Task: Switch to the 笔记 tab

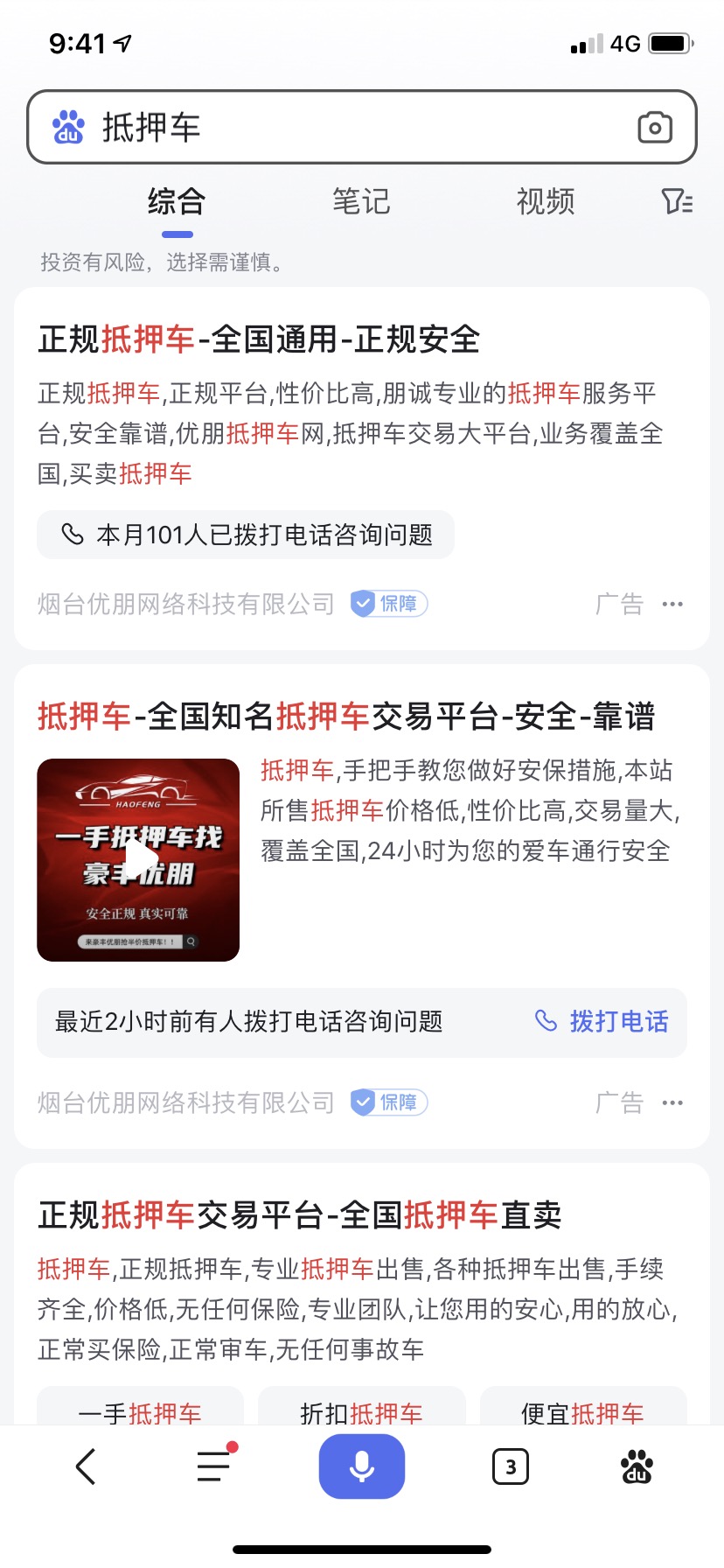Action: point(361,202)
